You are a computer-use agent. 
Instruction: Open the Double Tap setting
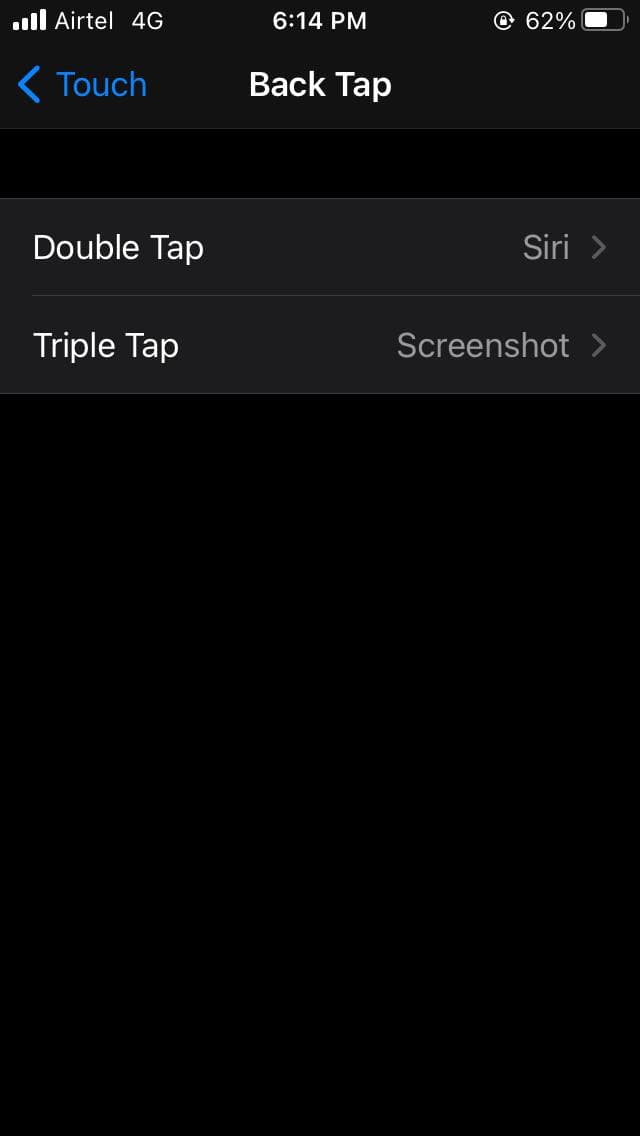320,247
